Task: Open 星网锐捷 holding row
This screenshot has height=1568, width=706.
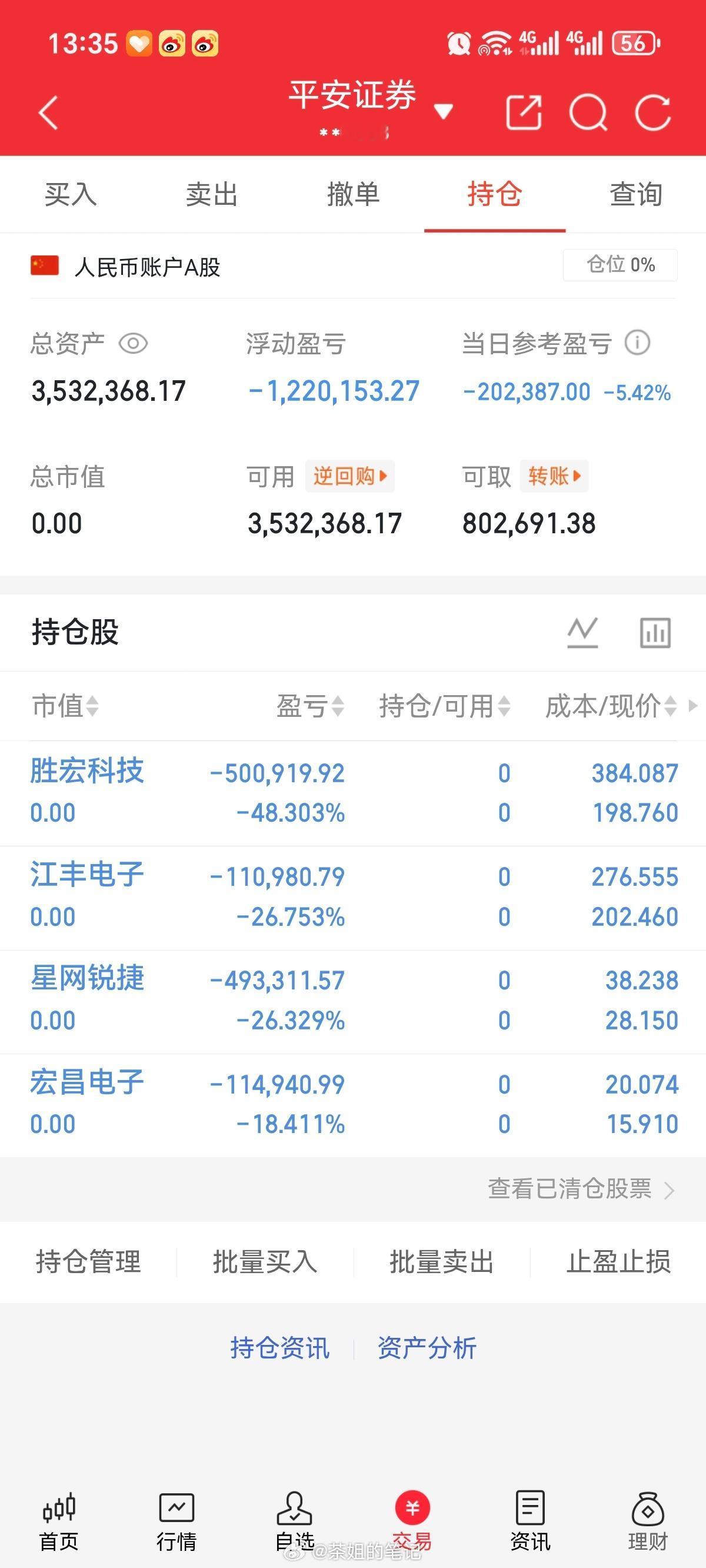Action: point(353,1001)
